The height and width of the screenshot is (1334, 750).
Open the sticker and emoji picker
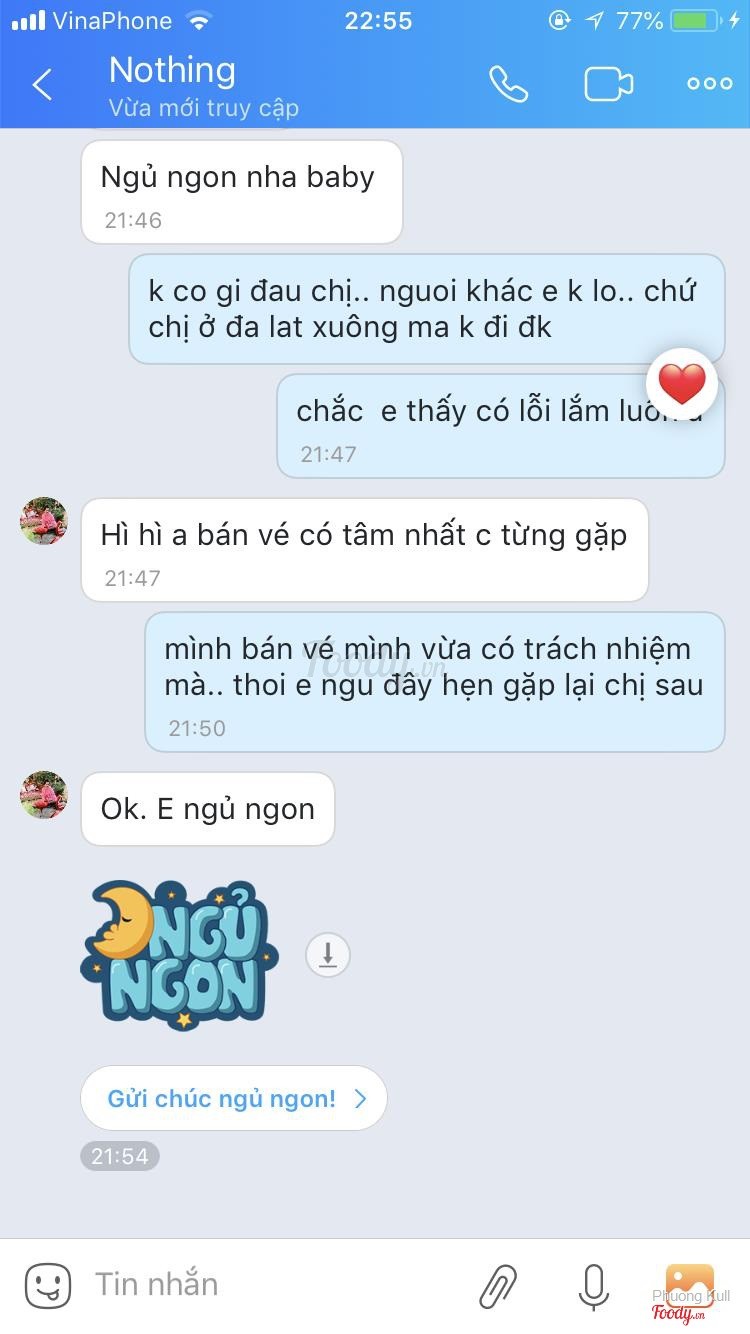[x=48, y=1285]
